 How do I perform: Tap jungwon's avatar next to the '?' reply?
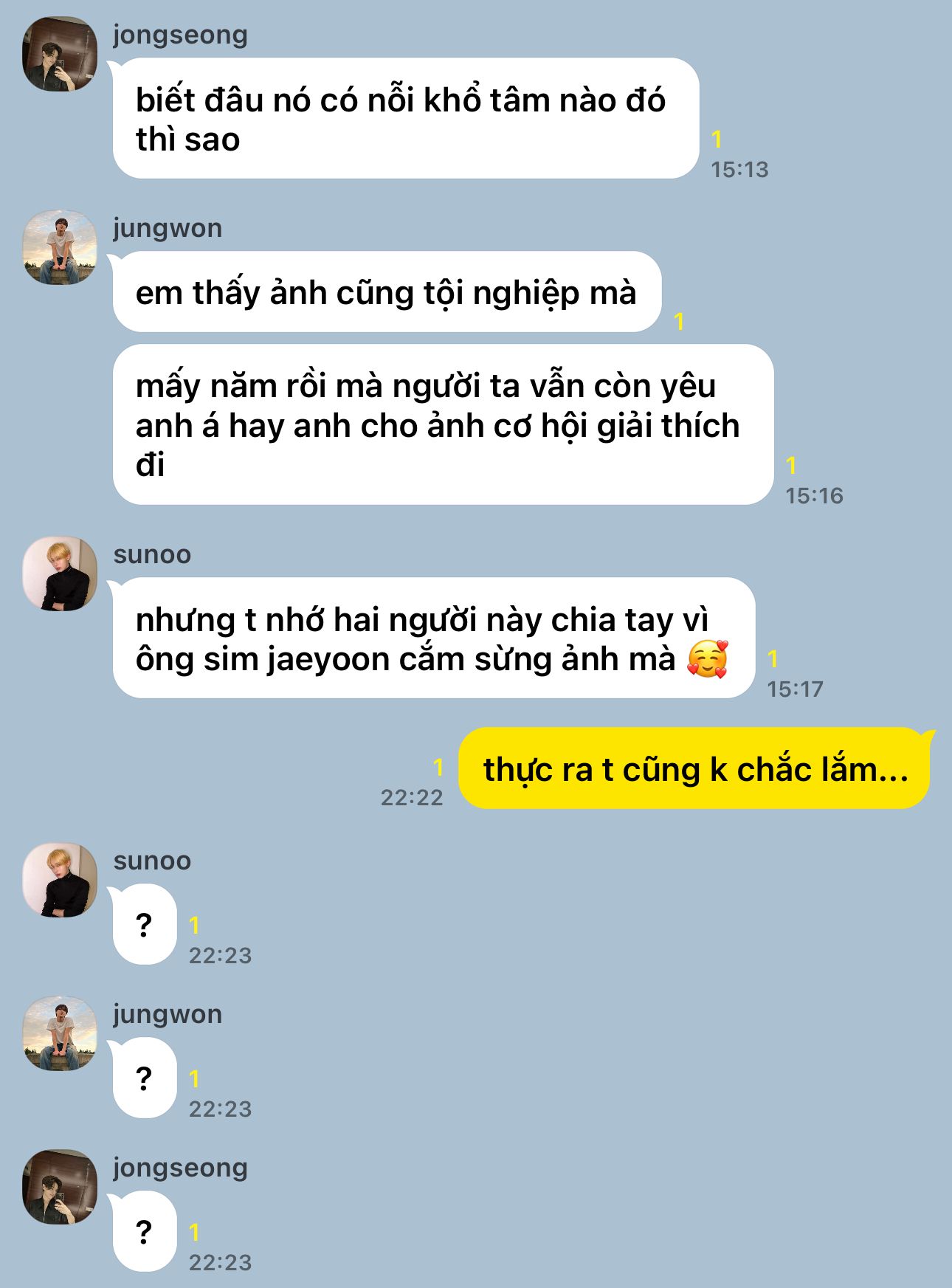(x=60, y=1033)
